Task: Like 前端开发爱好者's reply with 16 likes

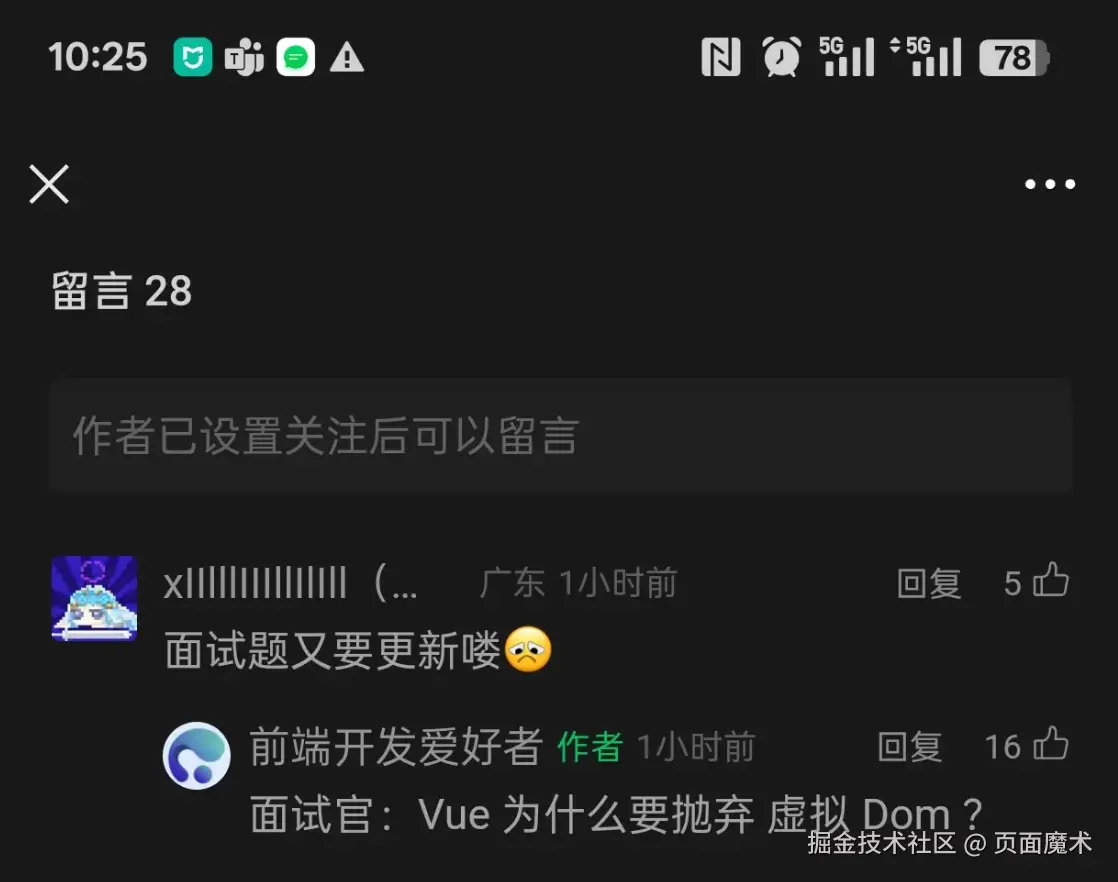Action: 1050,745
